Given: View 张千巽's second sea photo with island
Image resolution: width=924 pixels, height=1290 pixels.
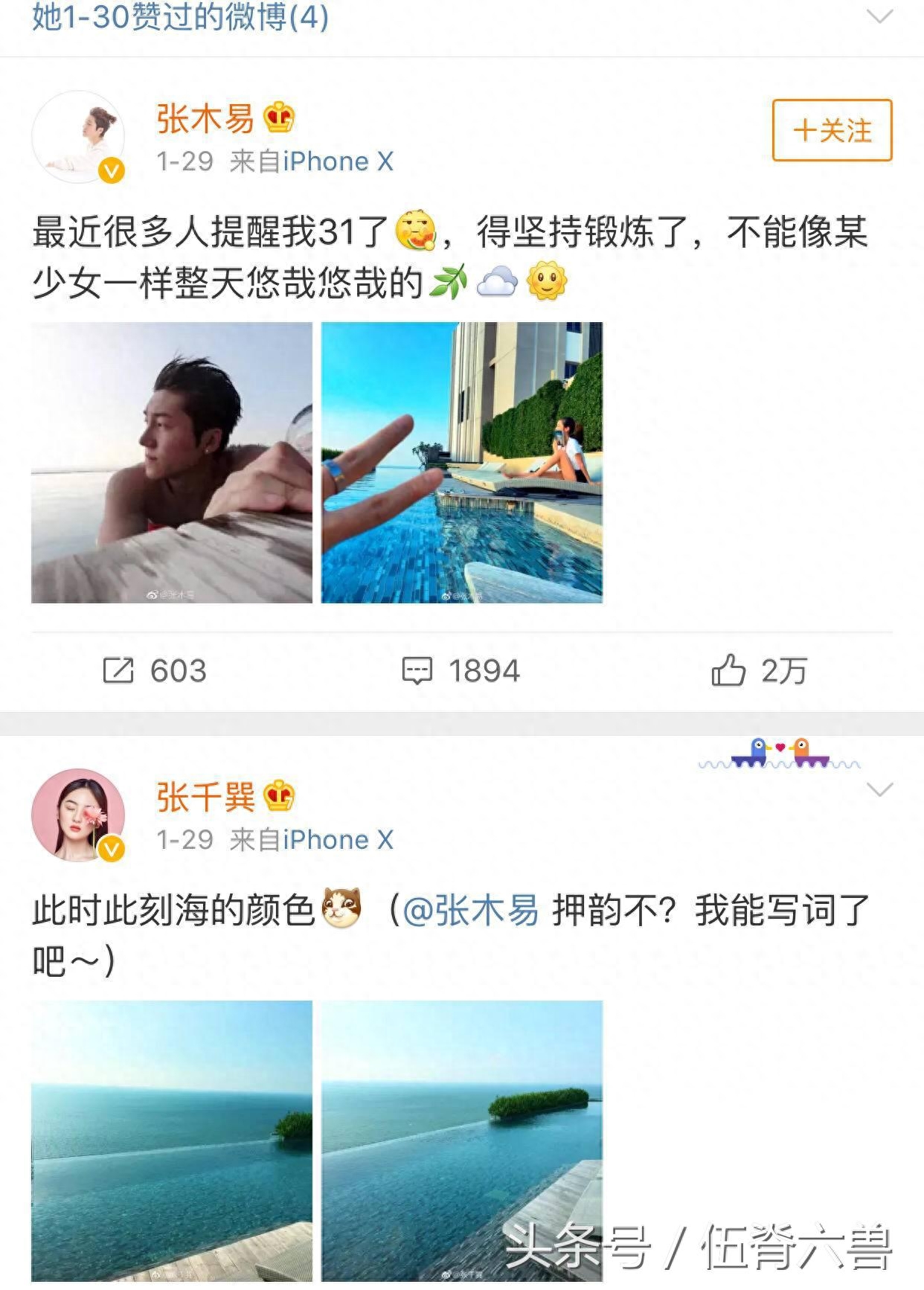Looking at the screenshot, I should pyautogui.click(x=461, y=1140).
